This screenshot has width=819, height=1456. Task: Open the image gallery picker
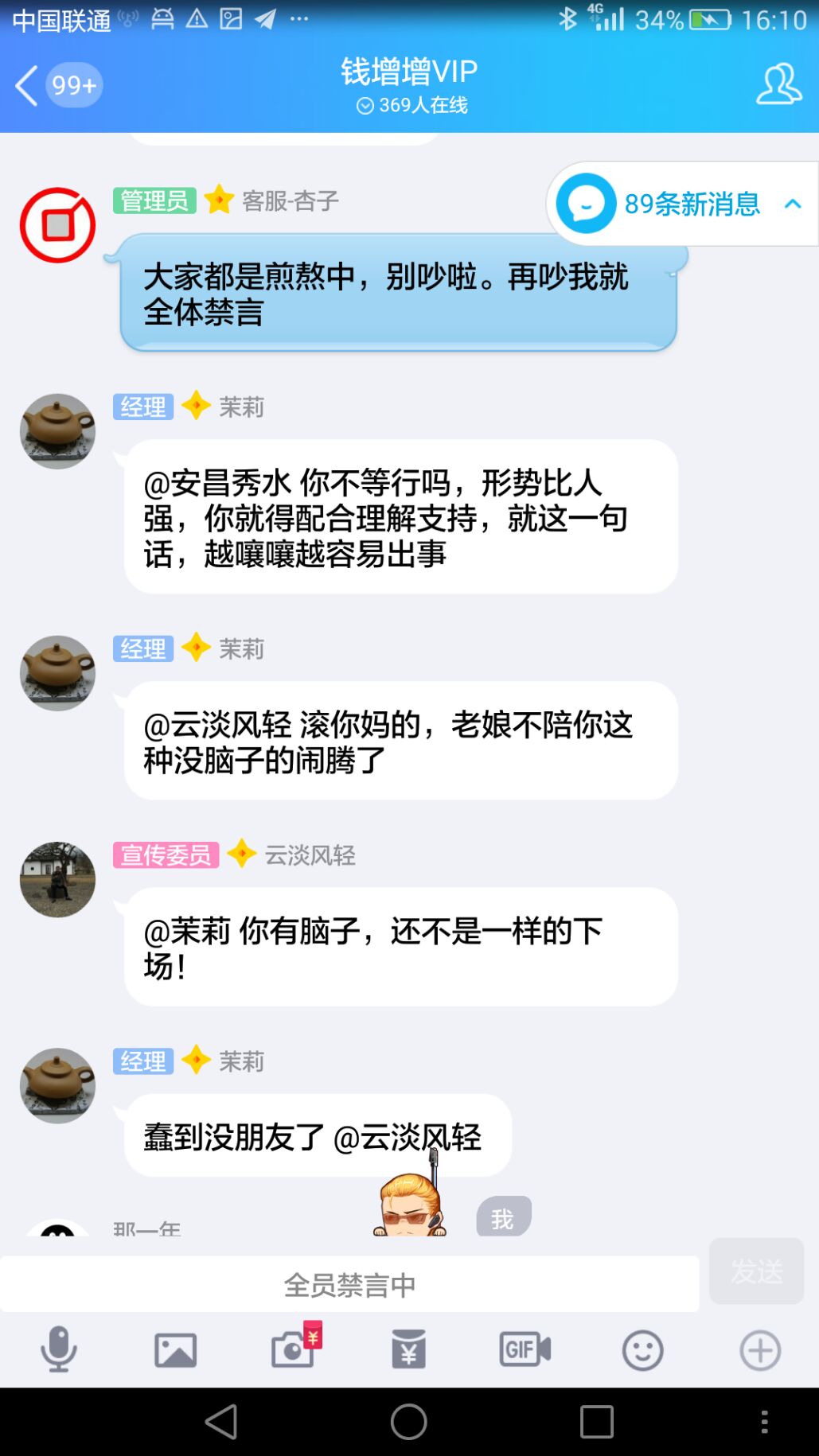point(175,1350)
